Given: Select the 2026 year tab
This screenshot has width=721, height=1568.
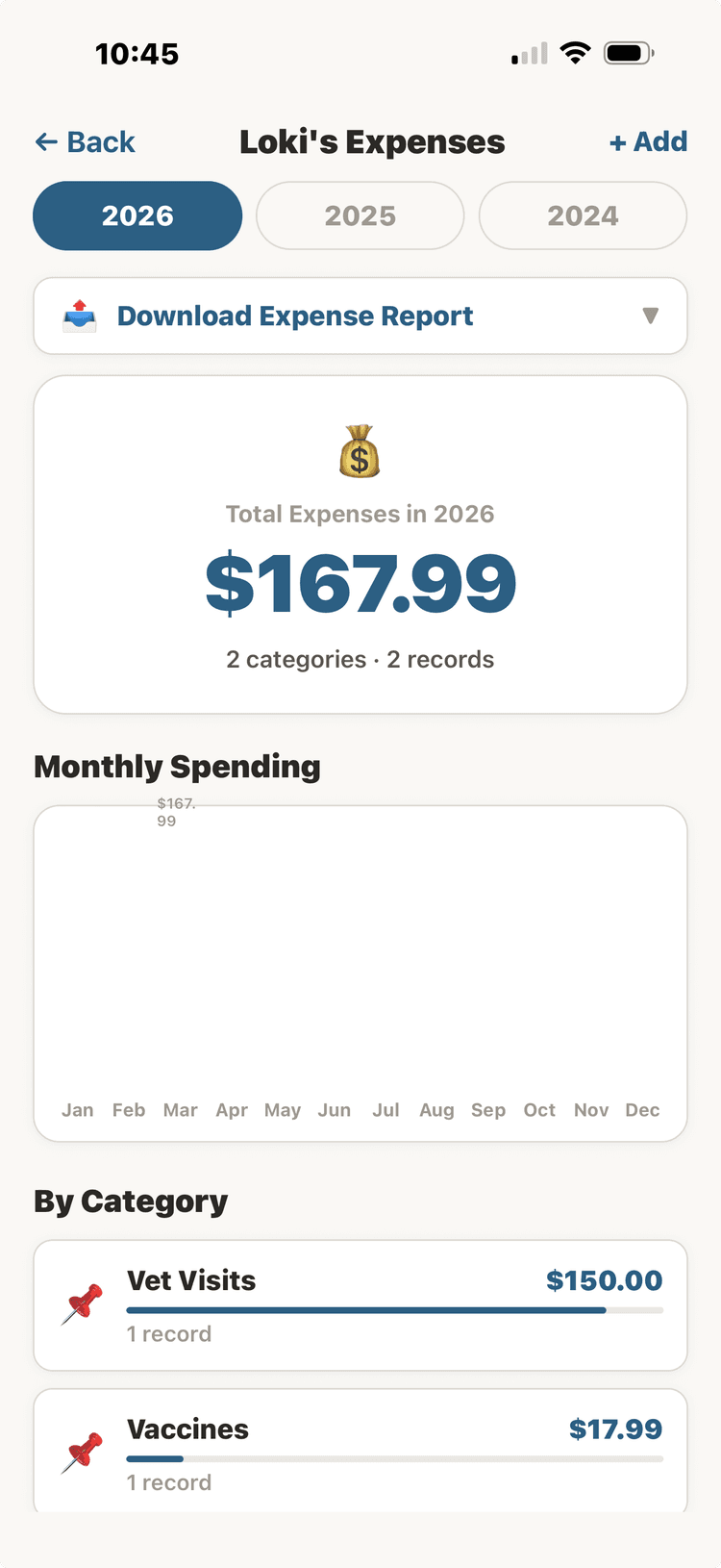Looking at the screenshot, I should 137,215.
